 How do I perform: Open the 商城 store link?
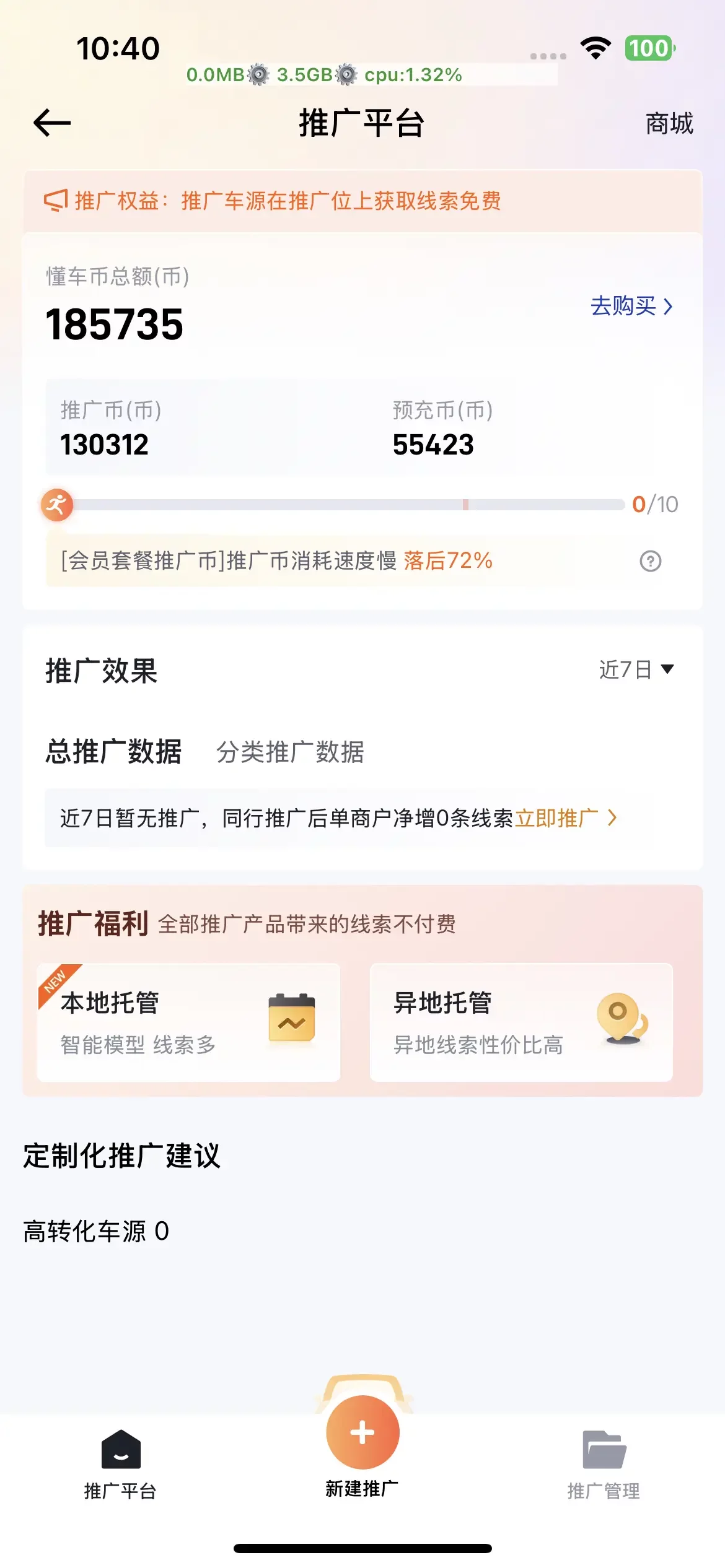pyautogui.click(x=669, y=123)
